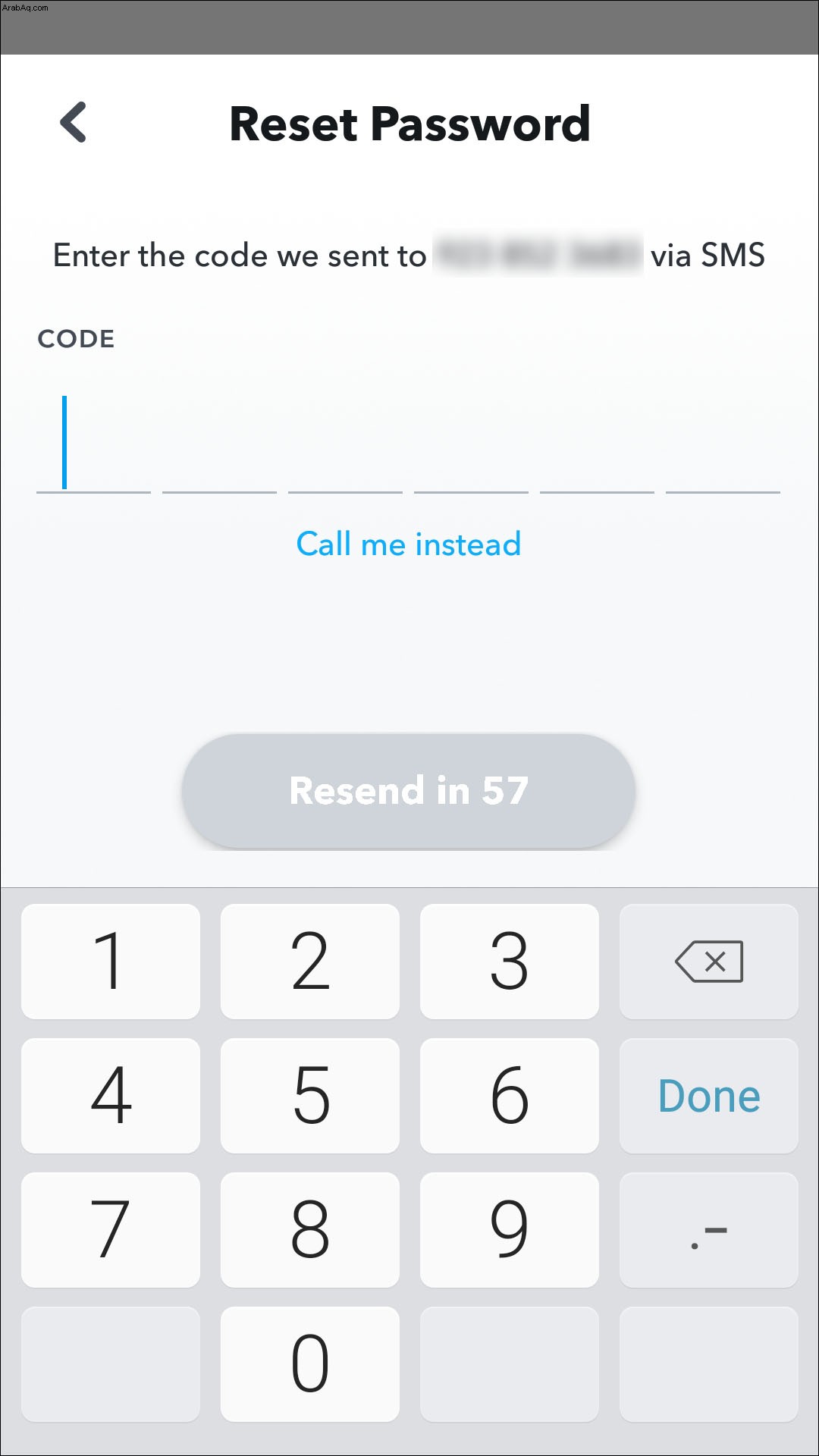Enter digit 8 on keypad
Screen dimensions: 819x1456
tap(310, 1229)
